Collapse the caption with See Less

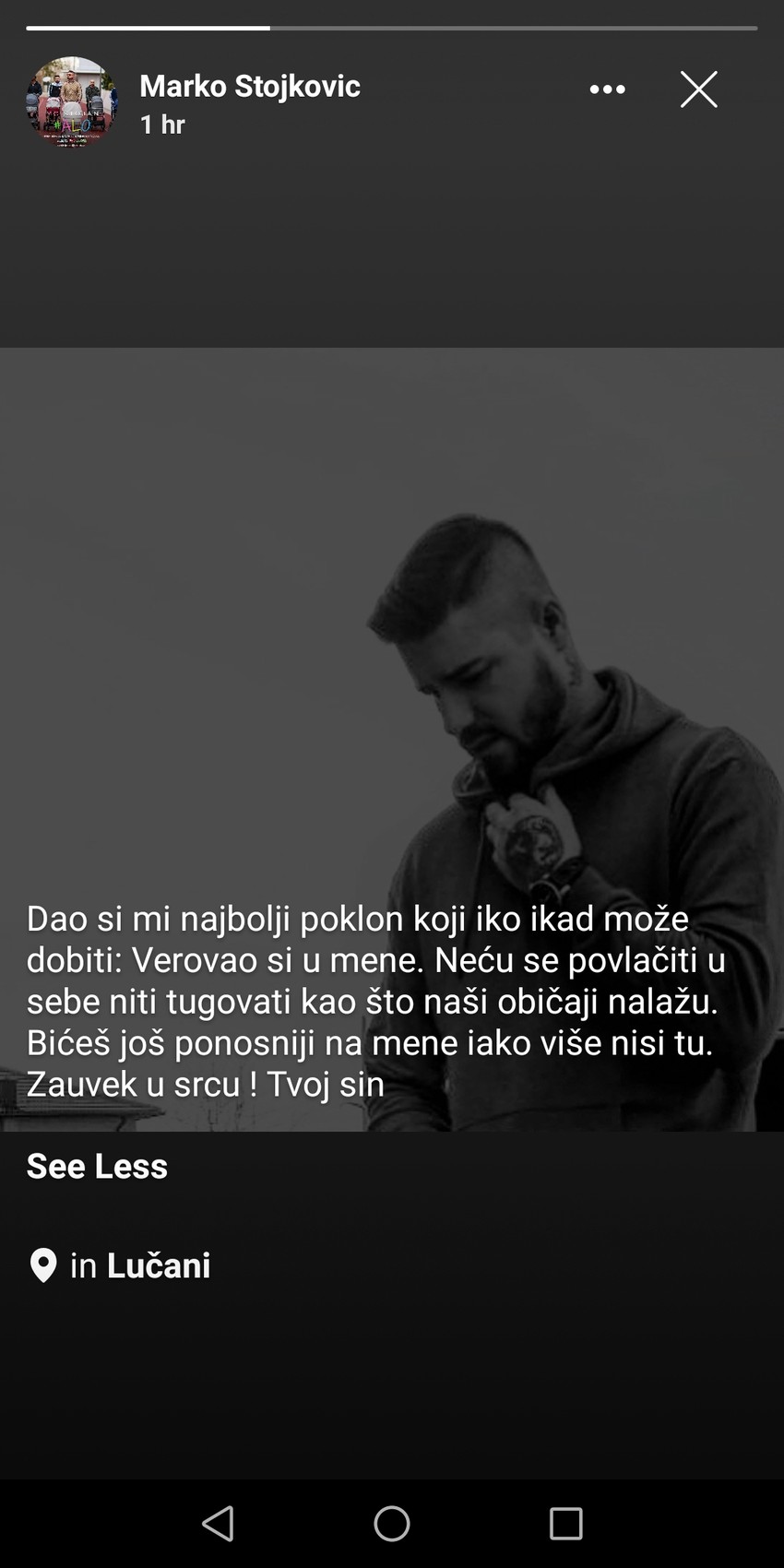(97, 1166)
